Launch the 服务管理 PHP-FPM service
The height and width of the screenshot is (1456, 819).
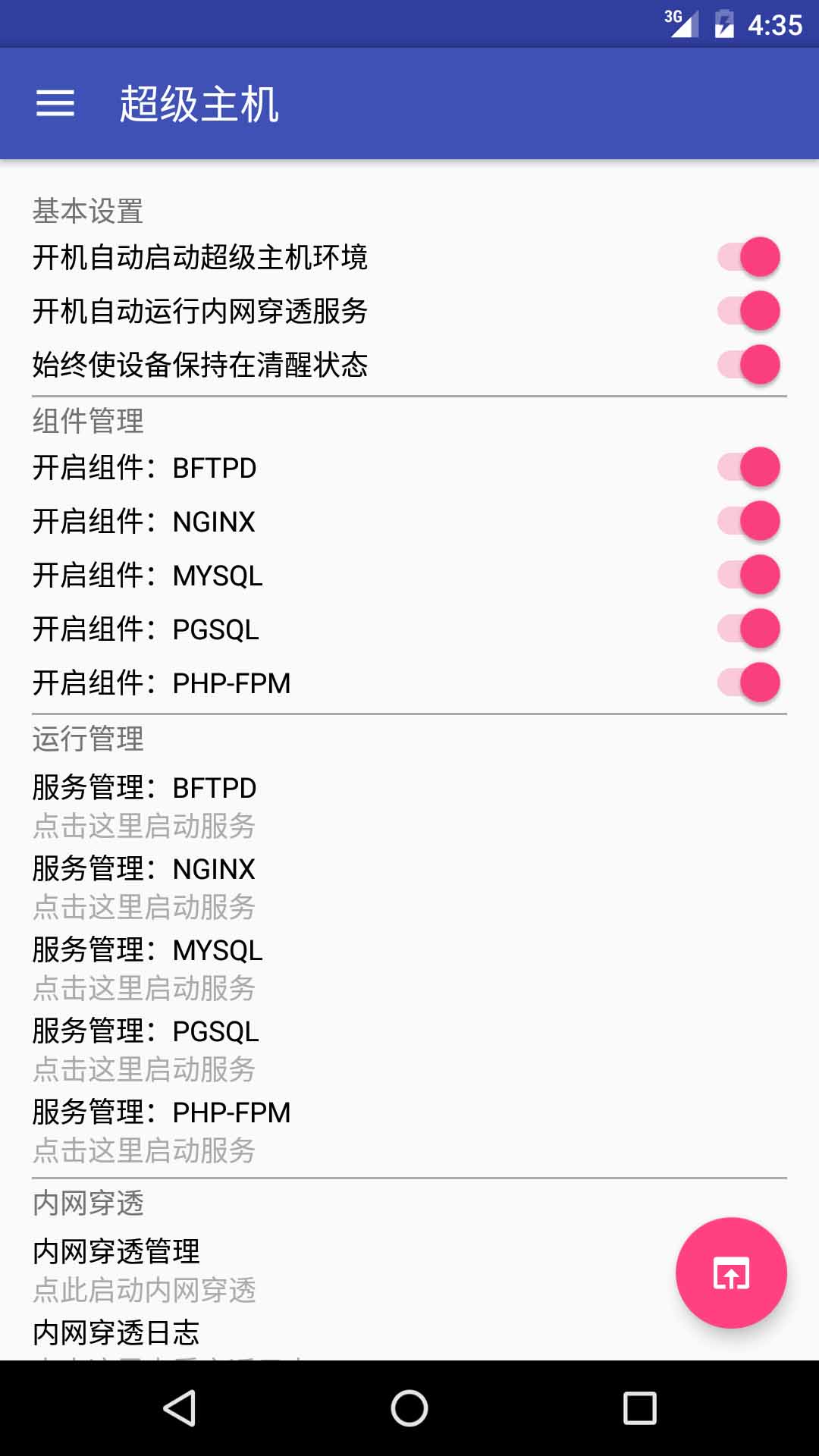[x=161, y=1131]
